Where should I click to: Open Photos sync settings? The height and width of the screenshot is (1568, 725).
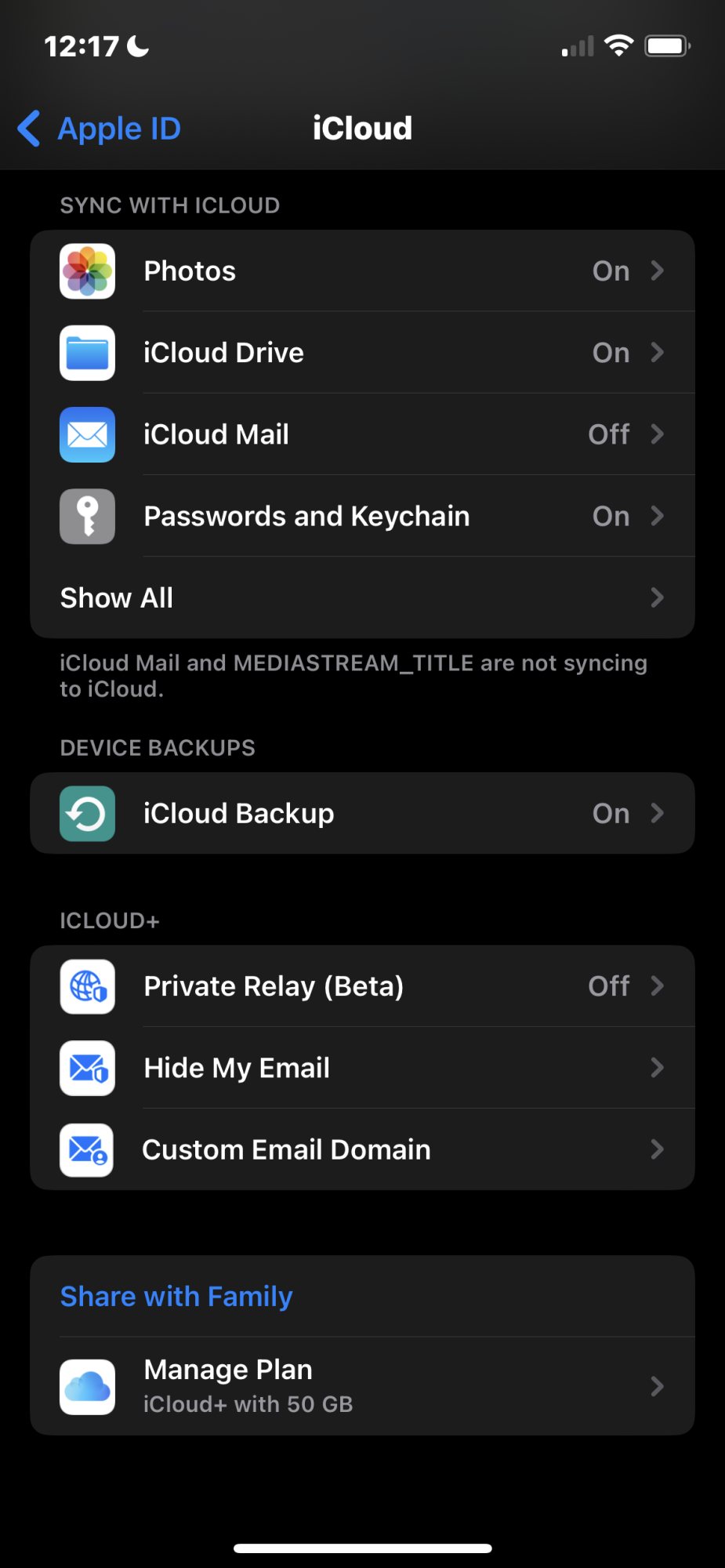362,271
